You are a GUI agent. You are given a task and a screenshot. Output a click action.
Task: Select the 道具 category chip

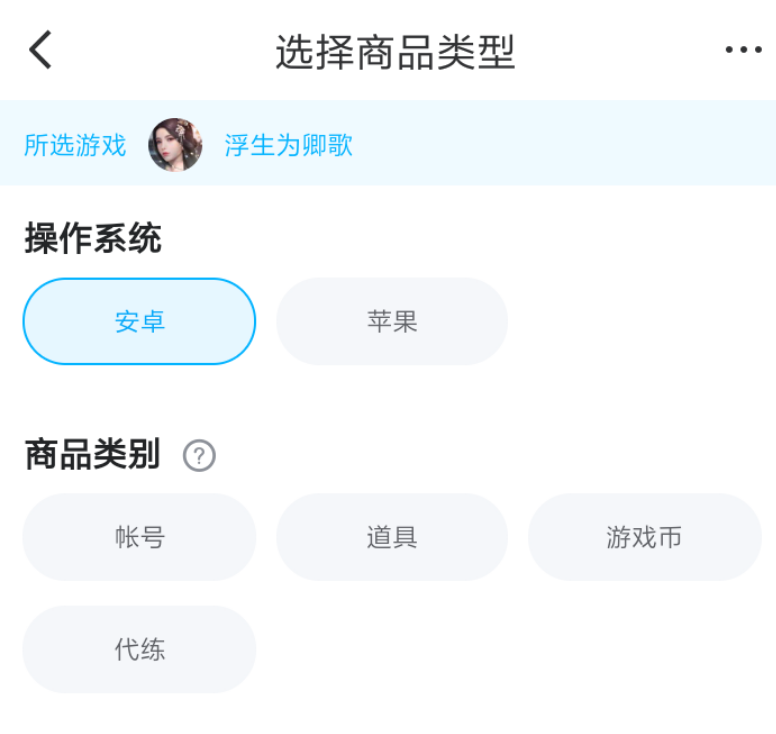pyautogui.click(x=392, y=537)
